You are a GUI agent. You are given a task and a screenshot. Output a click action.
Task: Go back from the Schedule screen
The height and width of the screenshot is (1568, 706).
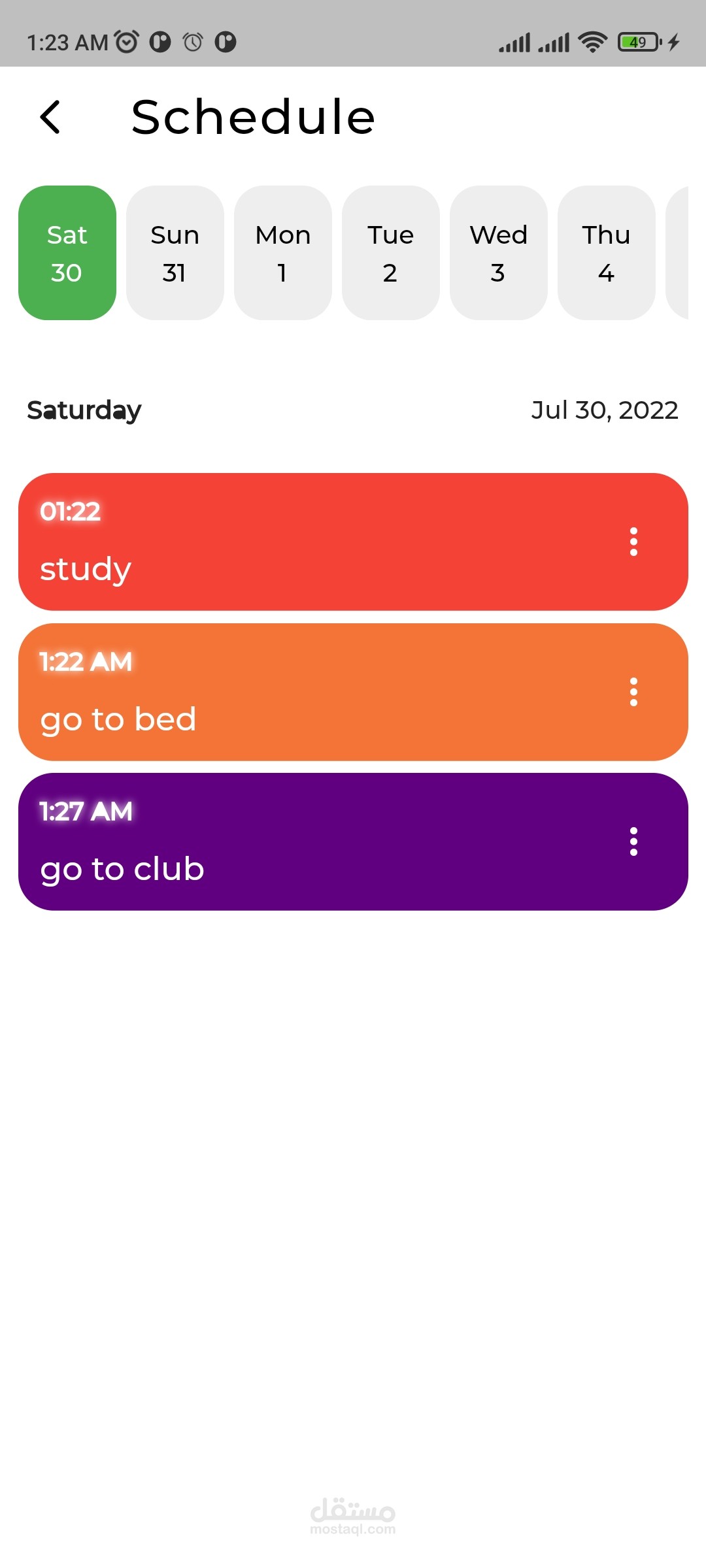click(50, 118)
